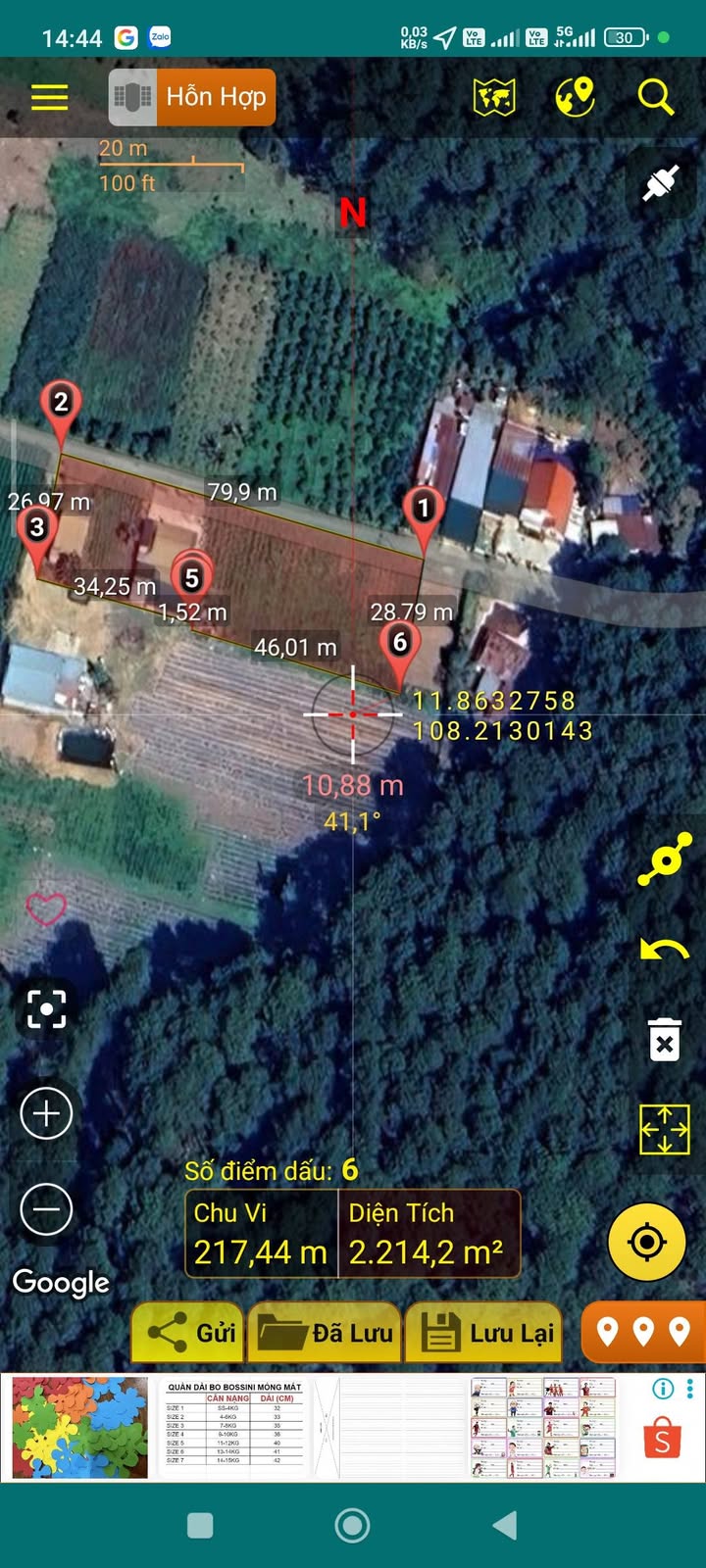Tap the heart favorite icon
The height and width of the screenshot is (1568, 706).
45,909
